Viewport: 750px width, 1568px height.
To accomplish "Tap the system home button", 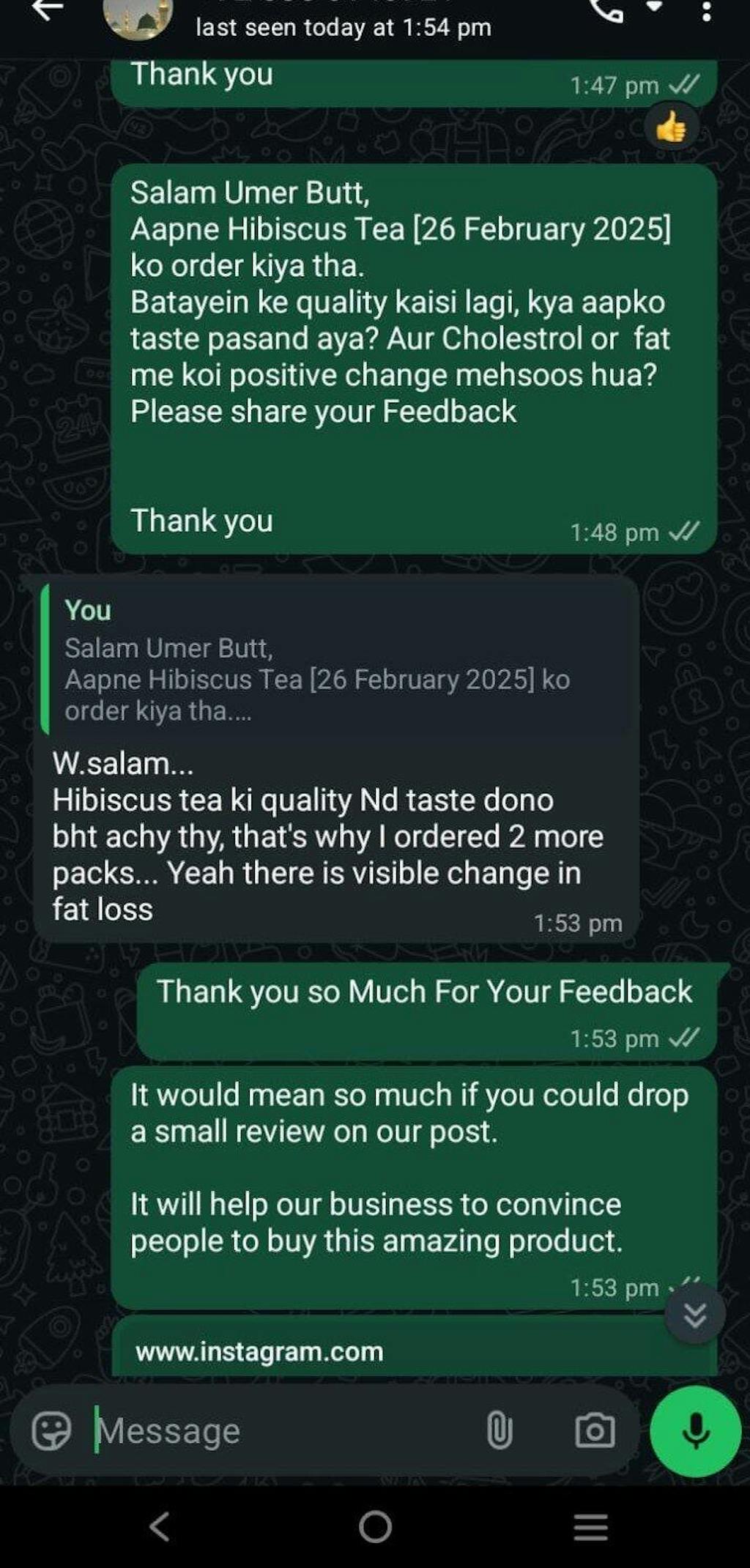I will pos(375,1527).
